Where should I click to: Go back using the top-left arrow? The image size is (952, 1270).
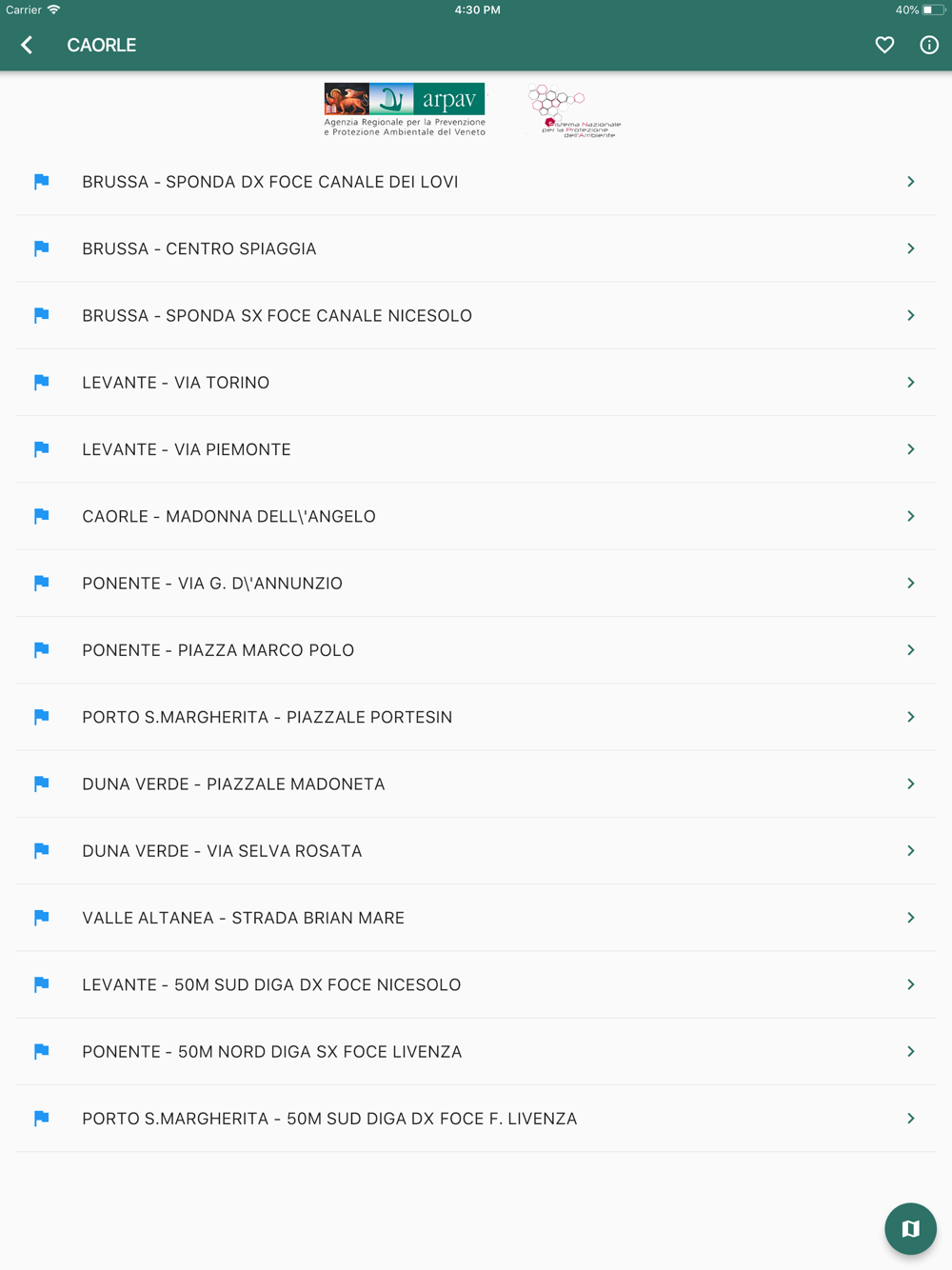tap(27, 45)
